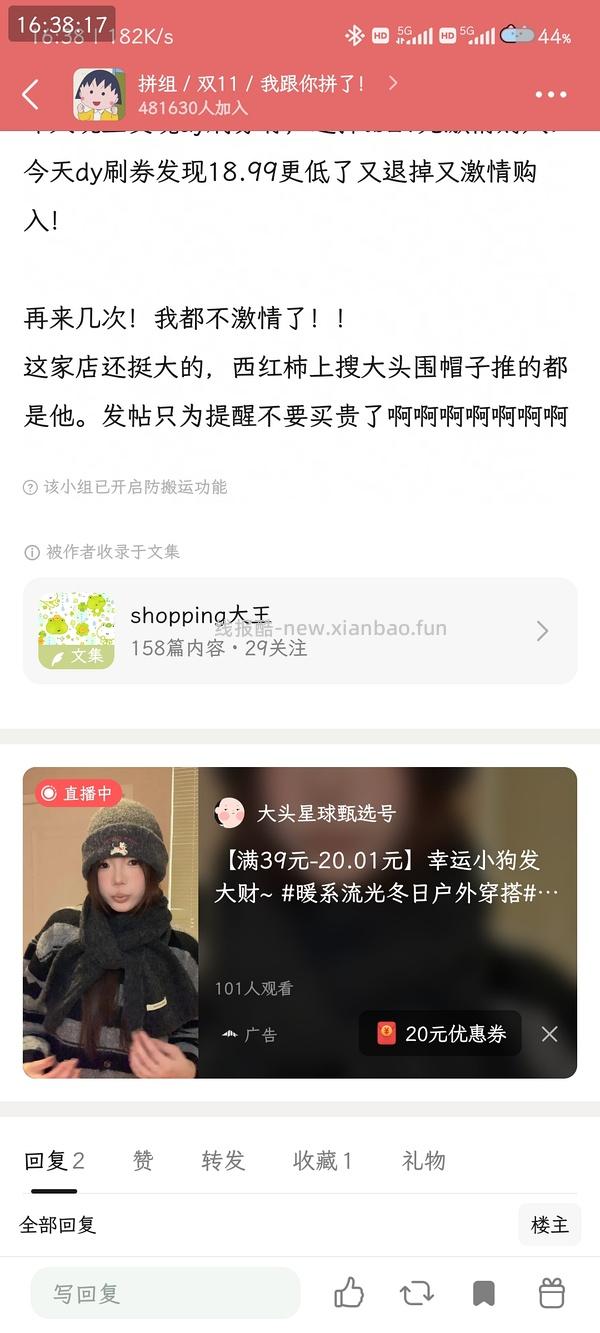Tap the 写回复 reply input field
Viewport: 600px width, 1333px height.
click(x=165, y=1293)
